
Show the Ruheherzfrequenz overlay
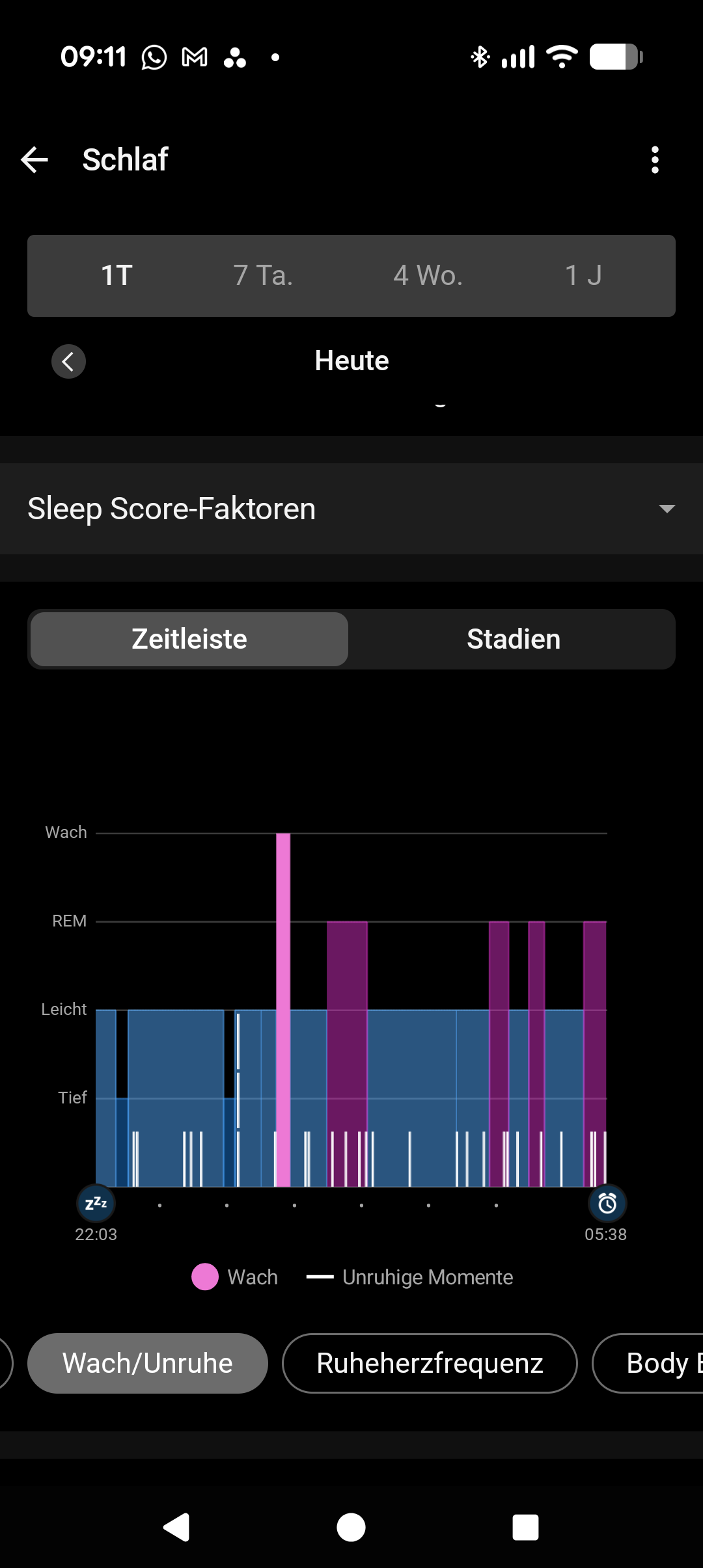pyautogui.click(x=430, y=1363)
